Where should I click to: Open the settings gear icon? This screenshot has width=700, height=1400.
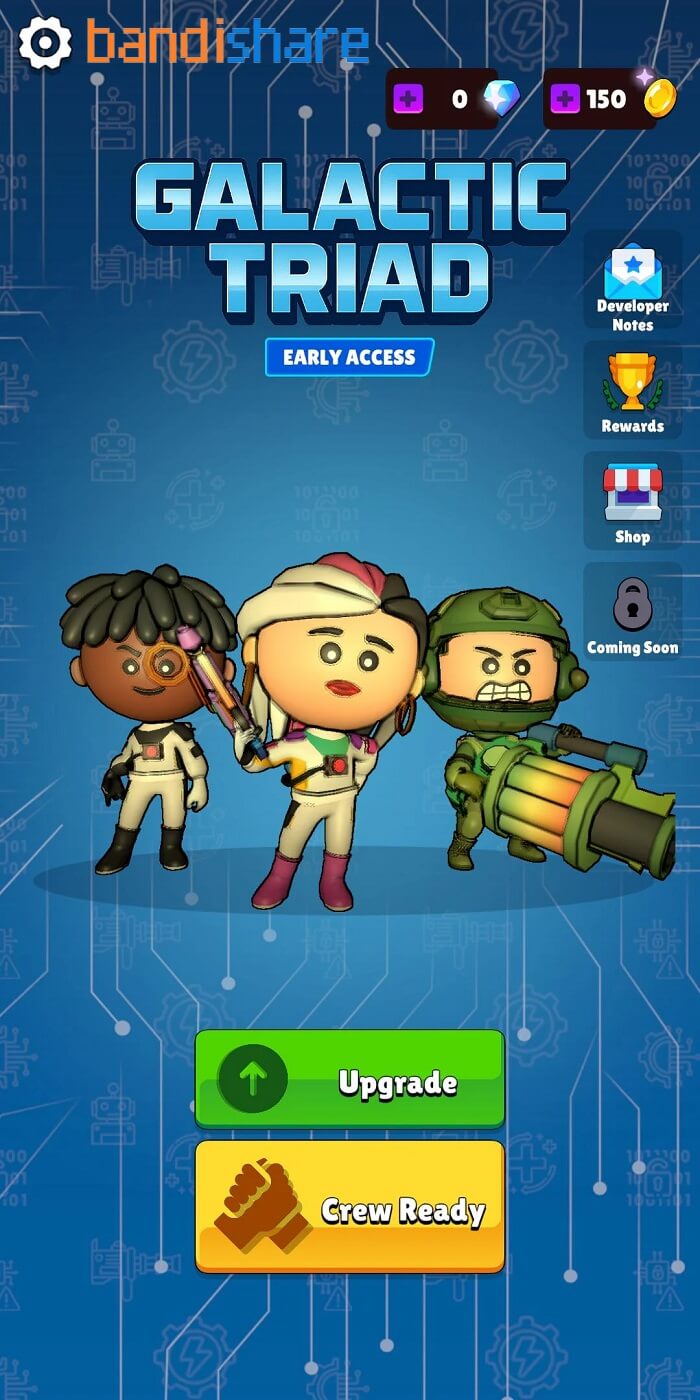45,44
